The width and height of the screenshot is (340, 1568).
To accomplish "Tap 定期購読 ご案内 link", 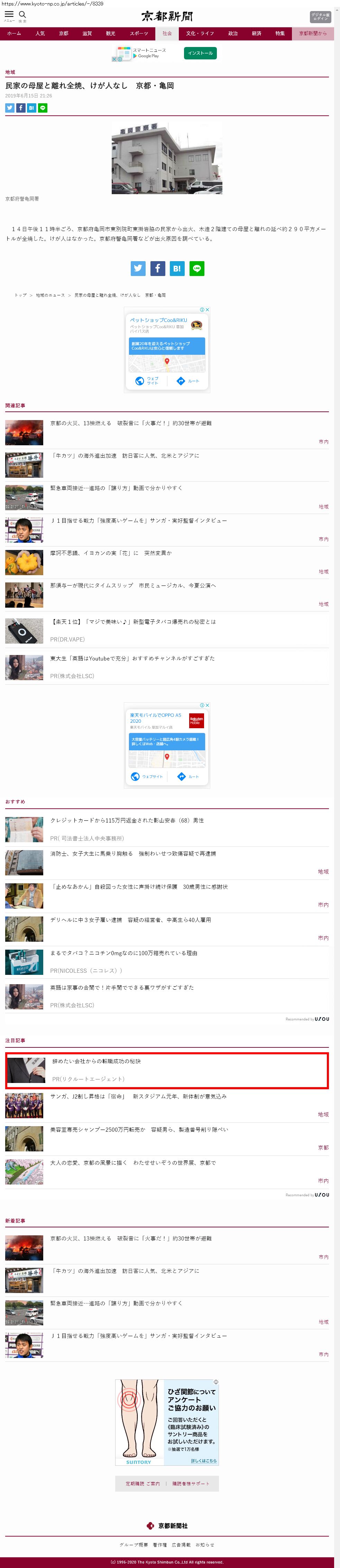I will 143,1483.
